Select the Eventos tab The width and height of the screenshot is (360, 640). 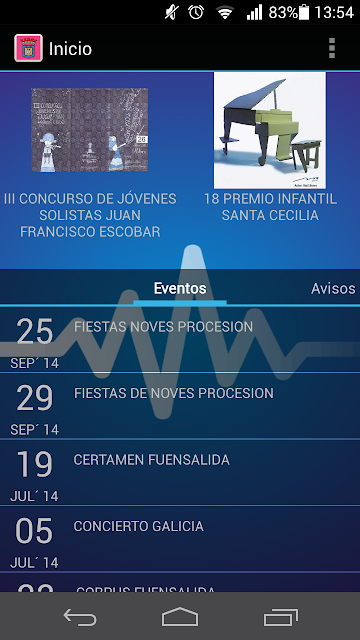(180, 289)
